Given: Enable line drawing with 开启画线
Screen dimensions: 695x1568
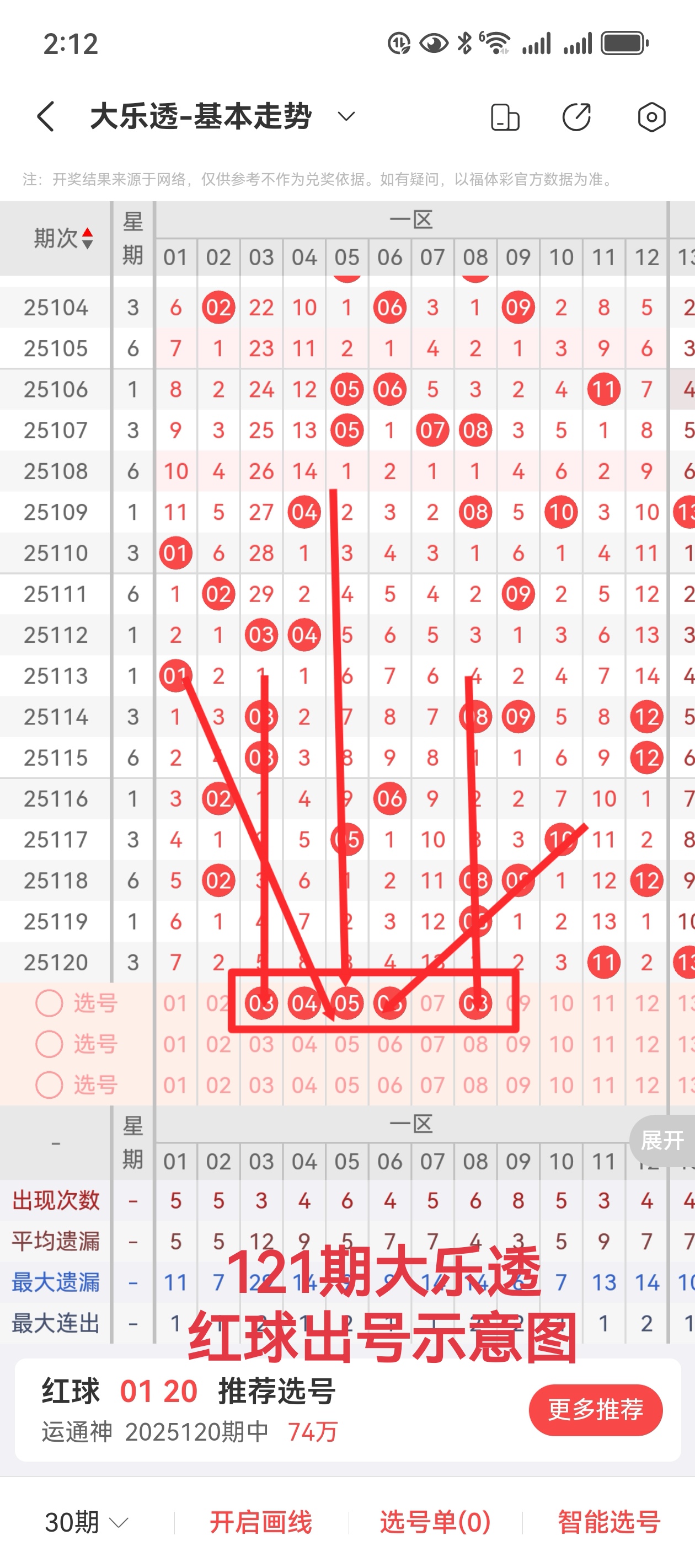Looking at the screenshot, I should coord(261,1522).
